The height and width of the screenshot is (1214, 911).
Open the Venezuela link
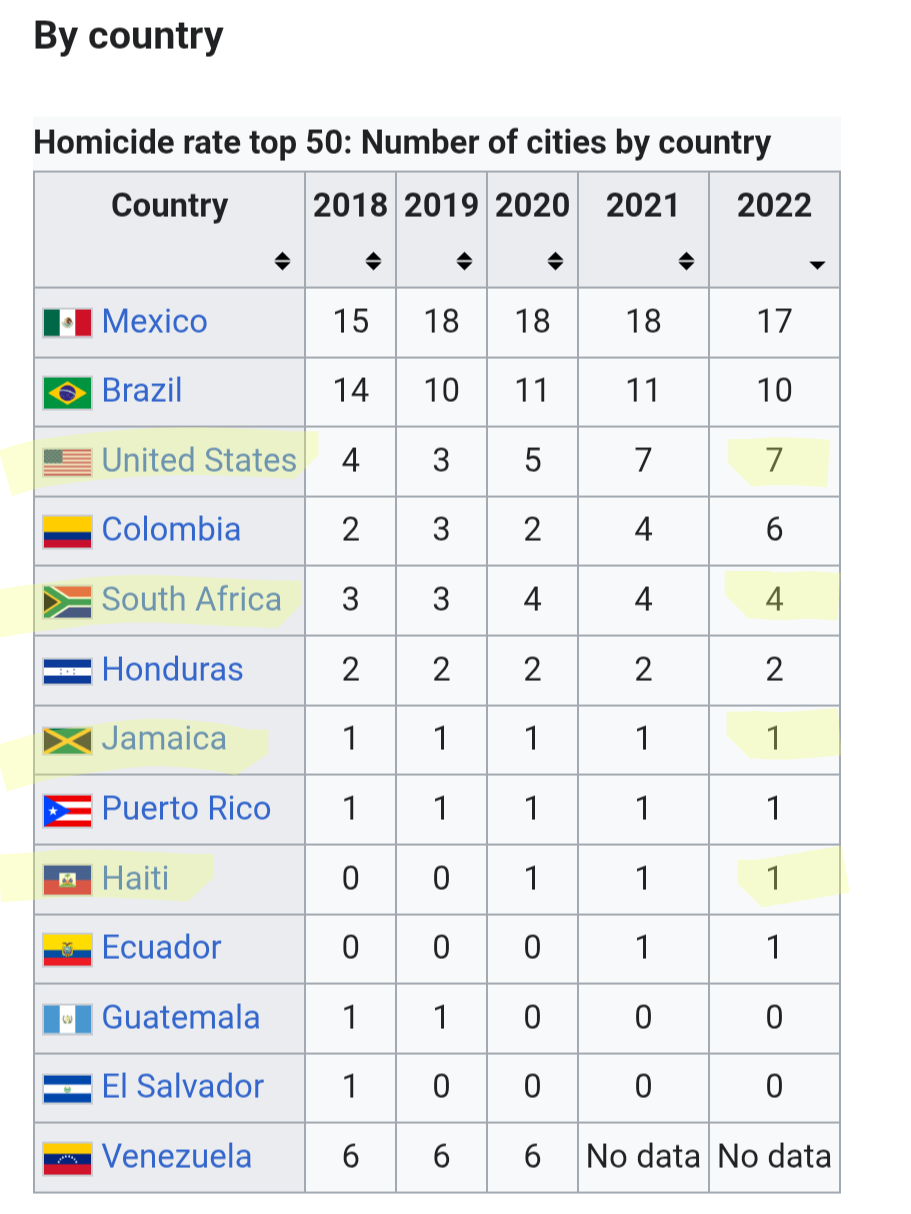pos(176,1156)
